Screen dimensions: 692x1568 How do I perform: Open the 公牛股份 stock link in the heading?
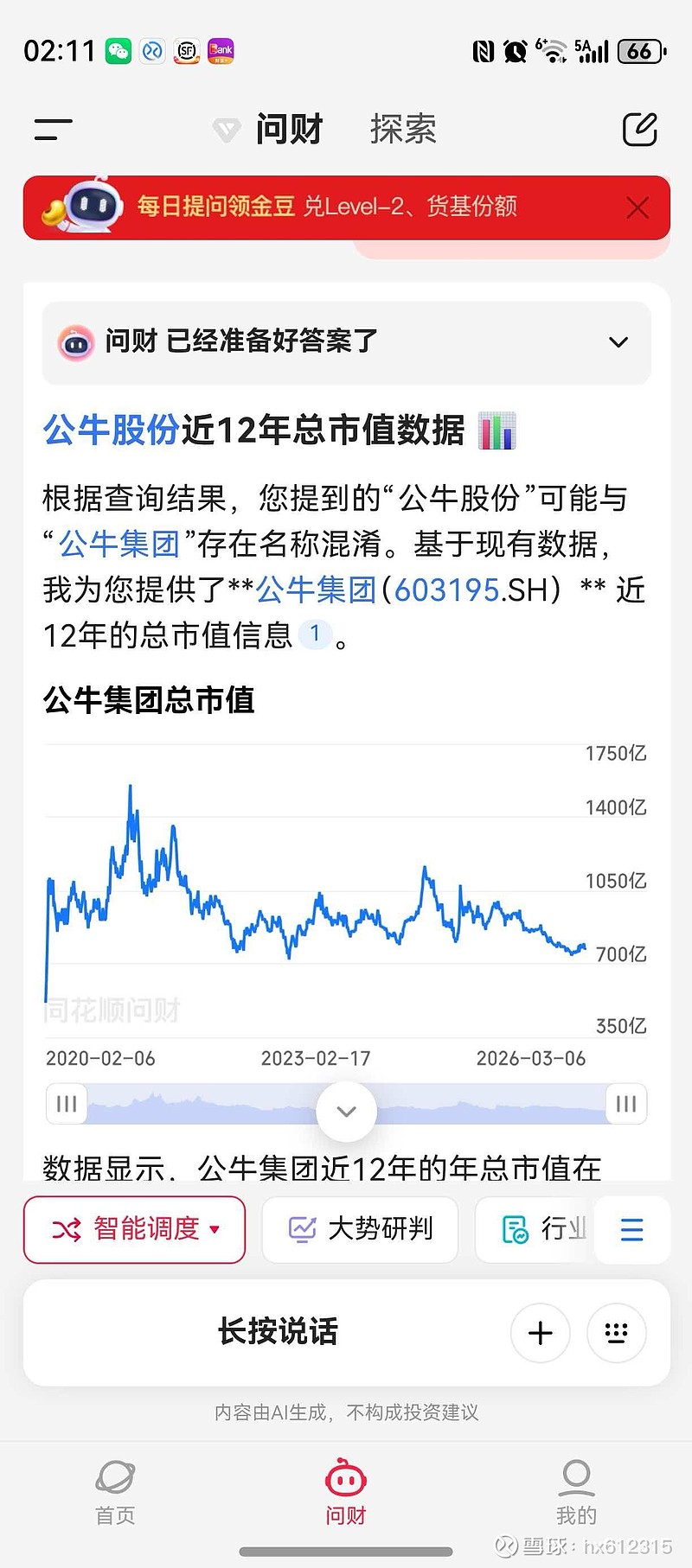(x=112, y=430)
